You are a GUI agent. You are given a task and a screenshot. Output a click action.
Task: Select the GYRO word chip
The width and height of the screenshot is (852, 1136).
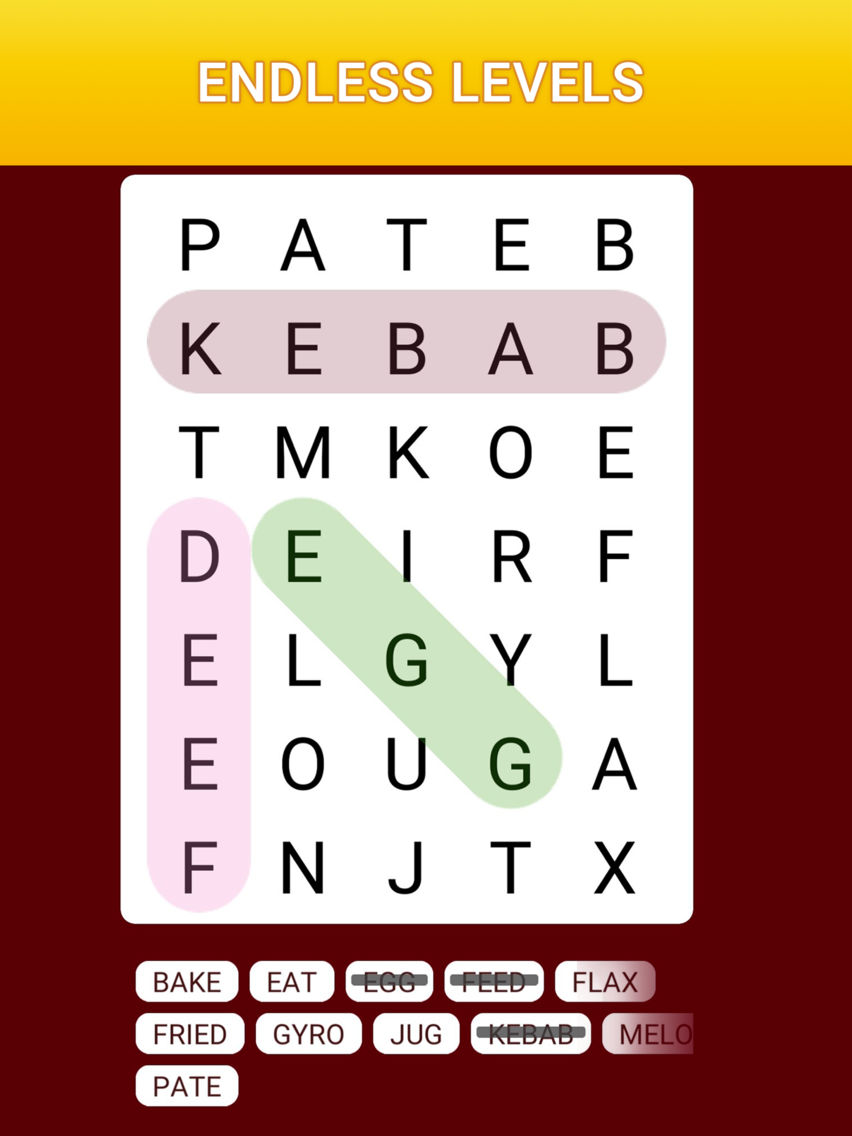click(308, 1033)
